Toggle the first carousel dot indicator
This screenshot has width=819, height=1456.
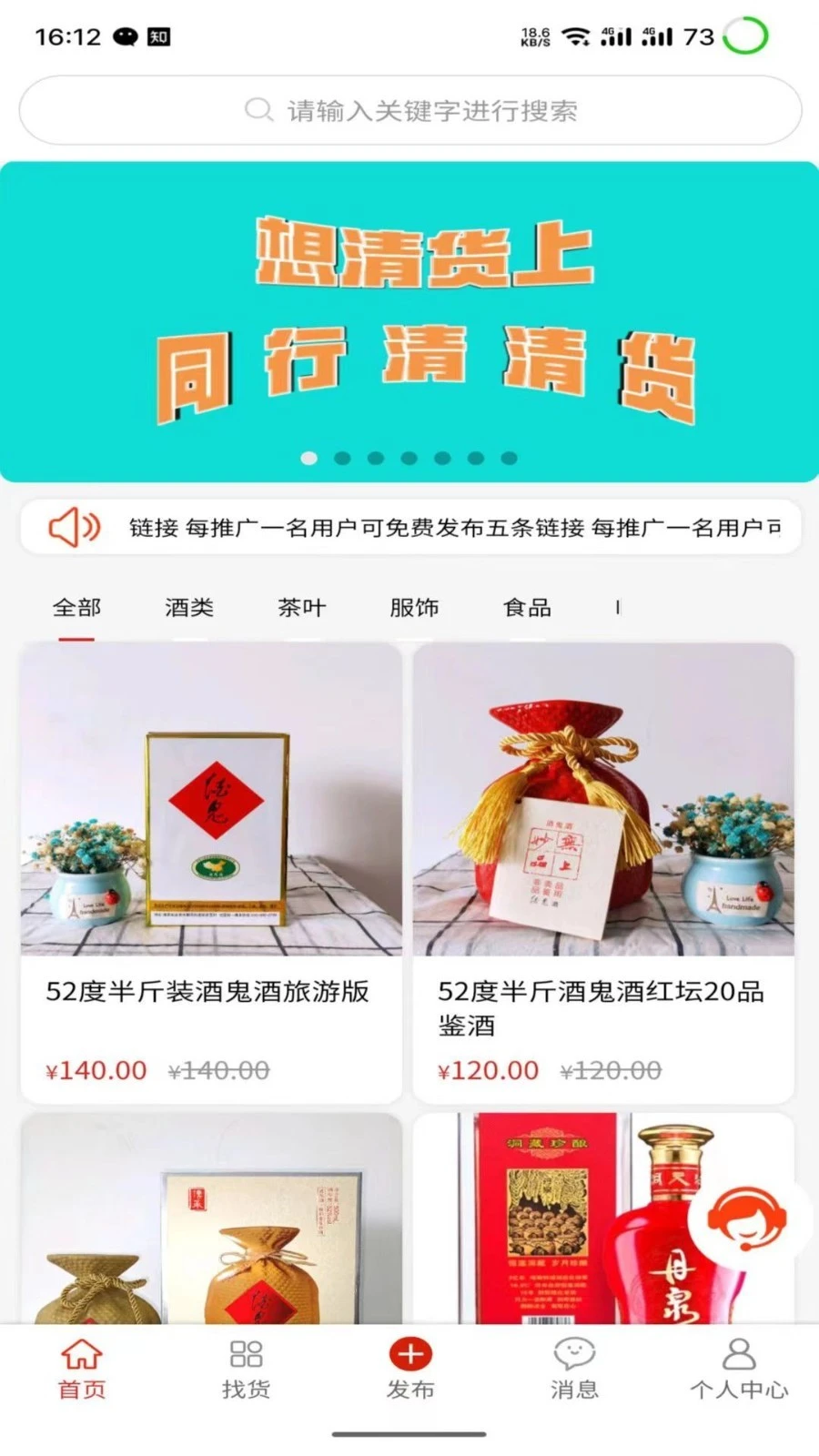click(309, 460)
